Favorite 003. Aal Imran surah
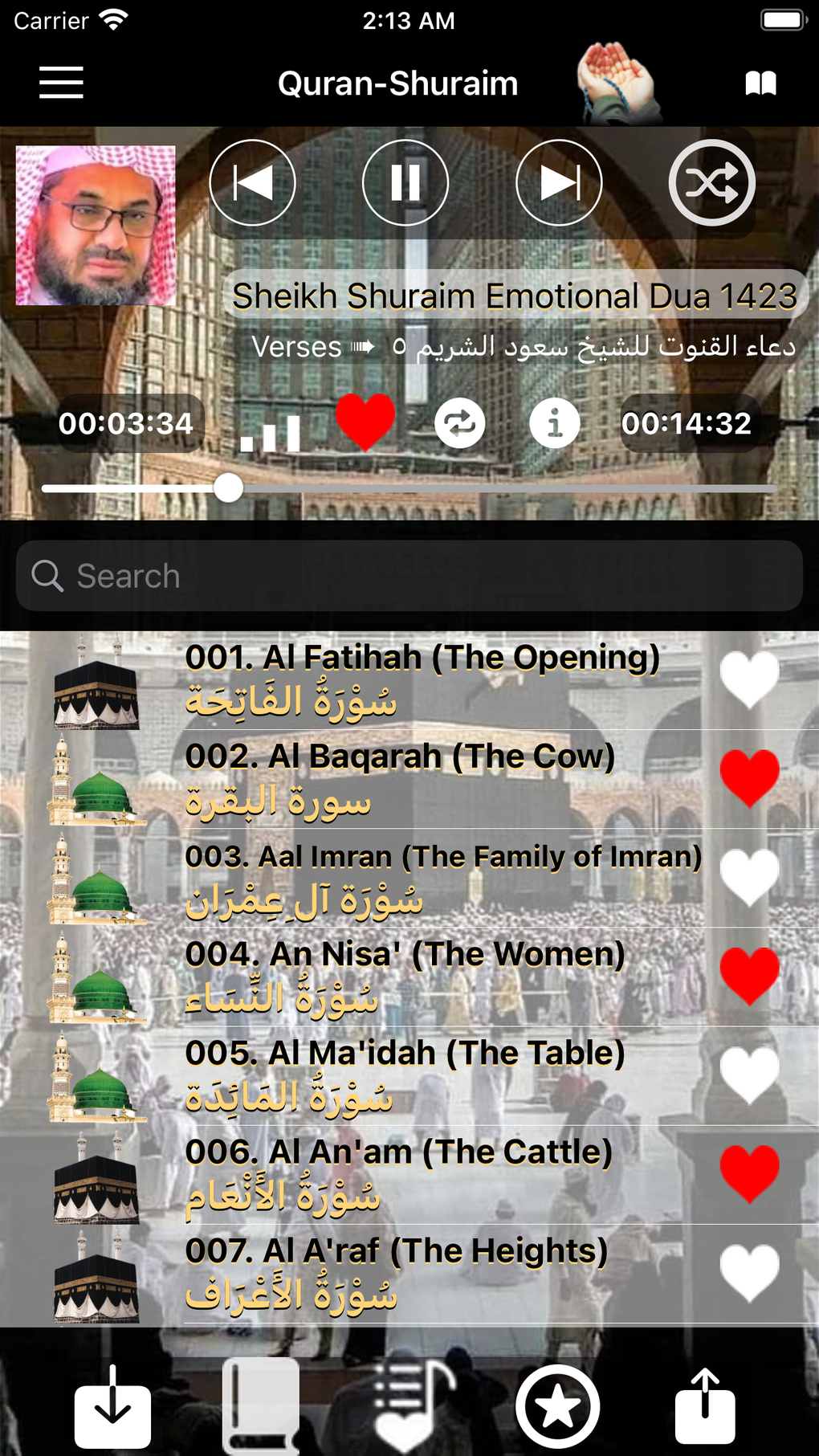Screen dimensions: 819x1456 point(750,875)
